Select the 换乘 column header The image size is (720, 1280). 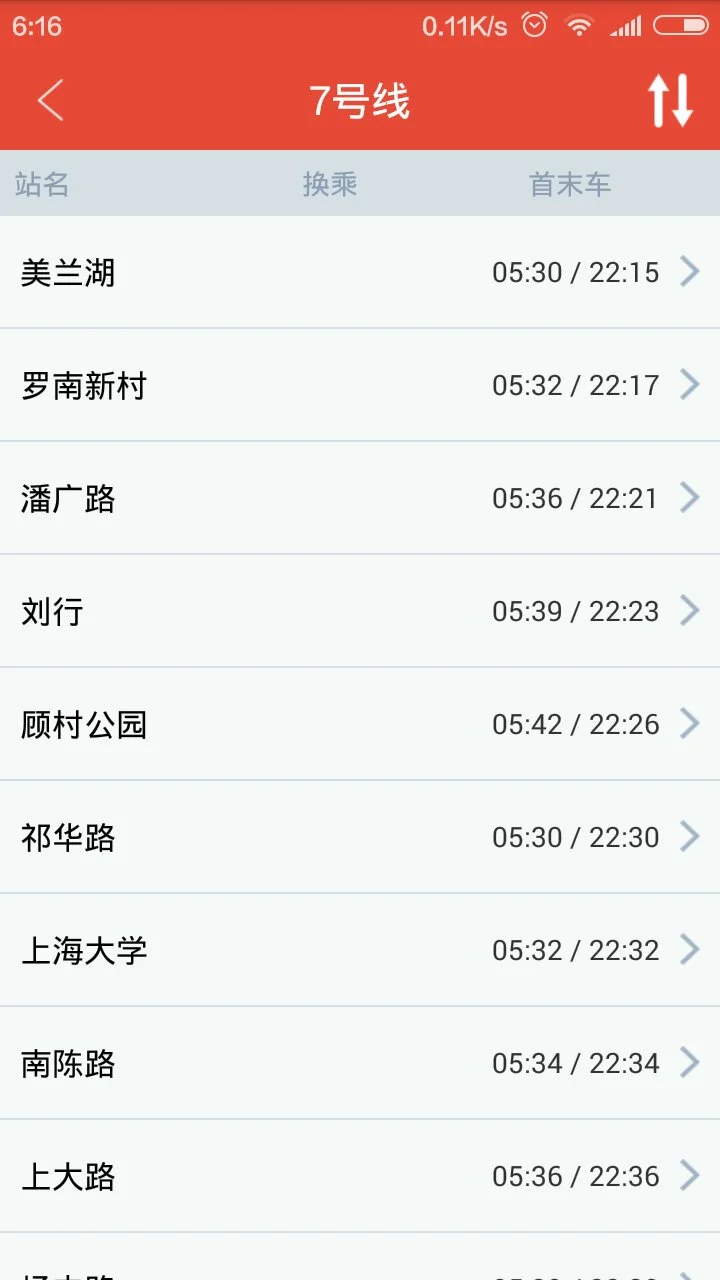(x=330, y=183)
